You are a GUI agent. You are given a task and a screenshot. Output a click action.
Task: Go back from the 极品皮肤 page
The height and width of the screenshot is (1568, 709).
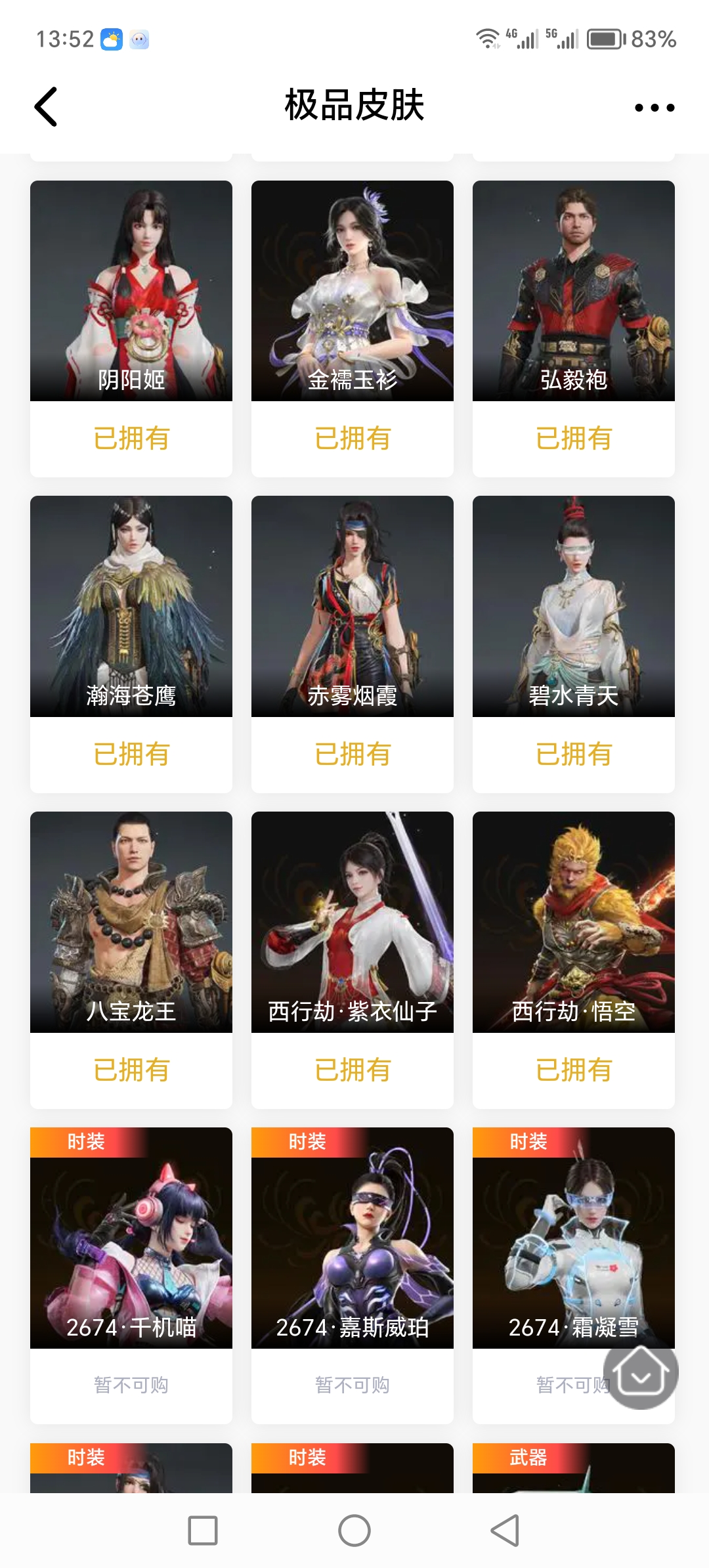[46, 106]
